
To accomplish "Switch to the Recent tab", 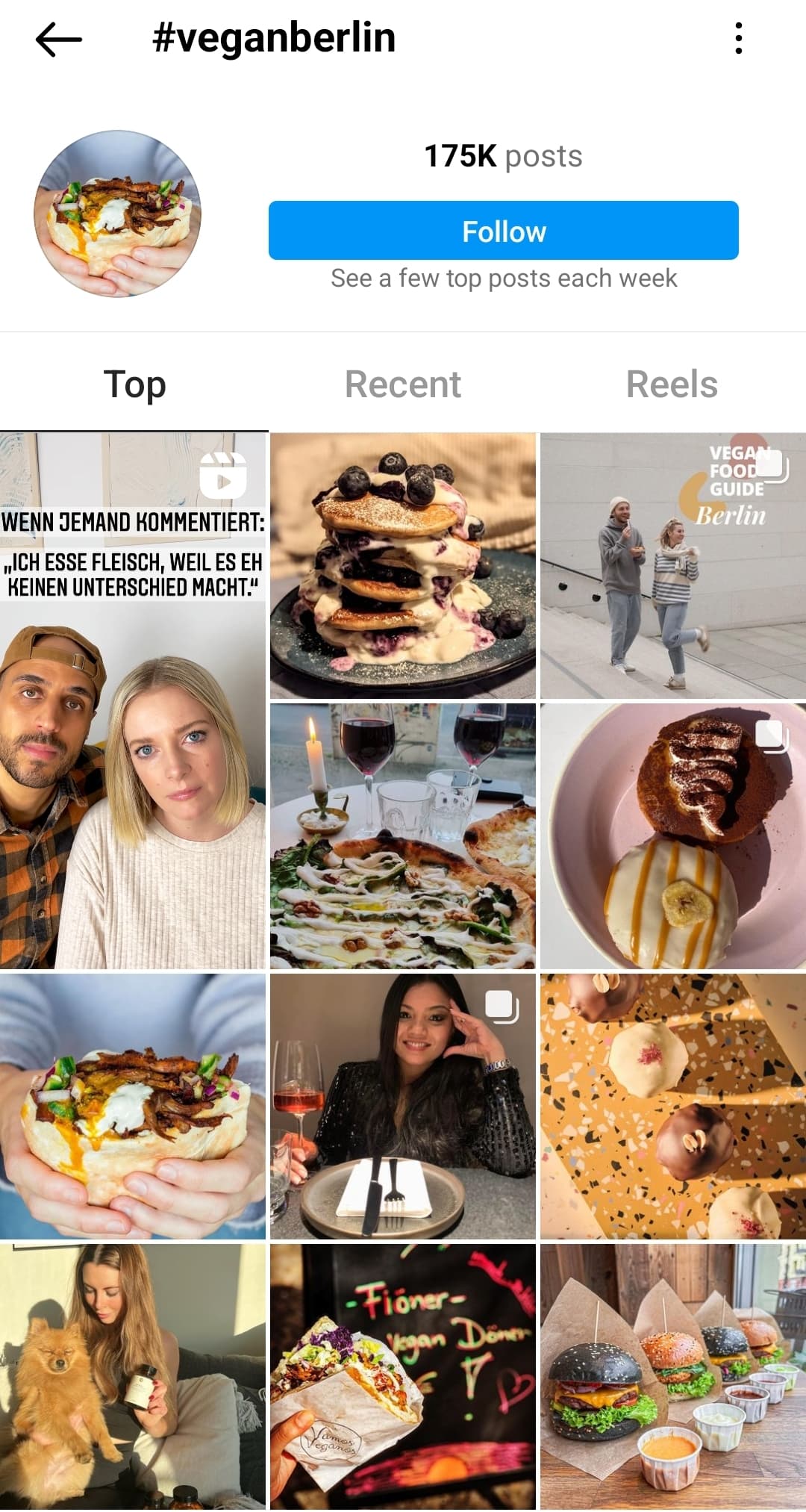I will pos(402,385).
